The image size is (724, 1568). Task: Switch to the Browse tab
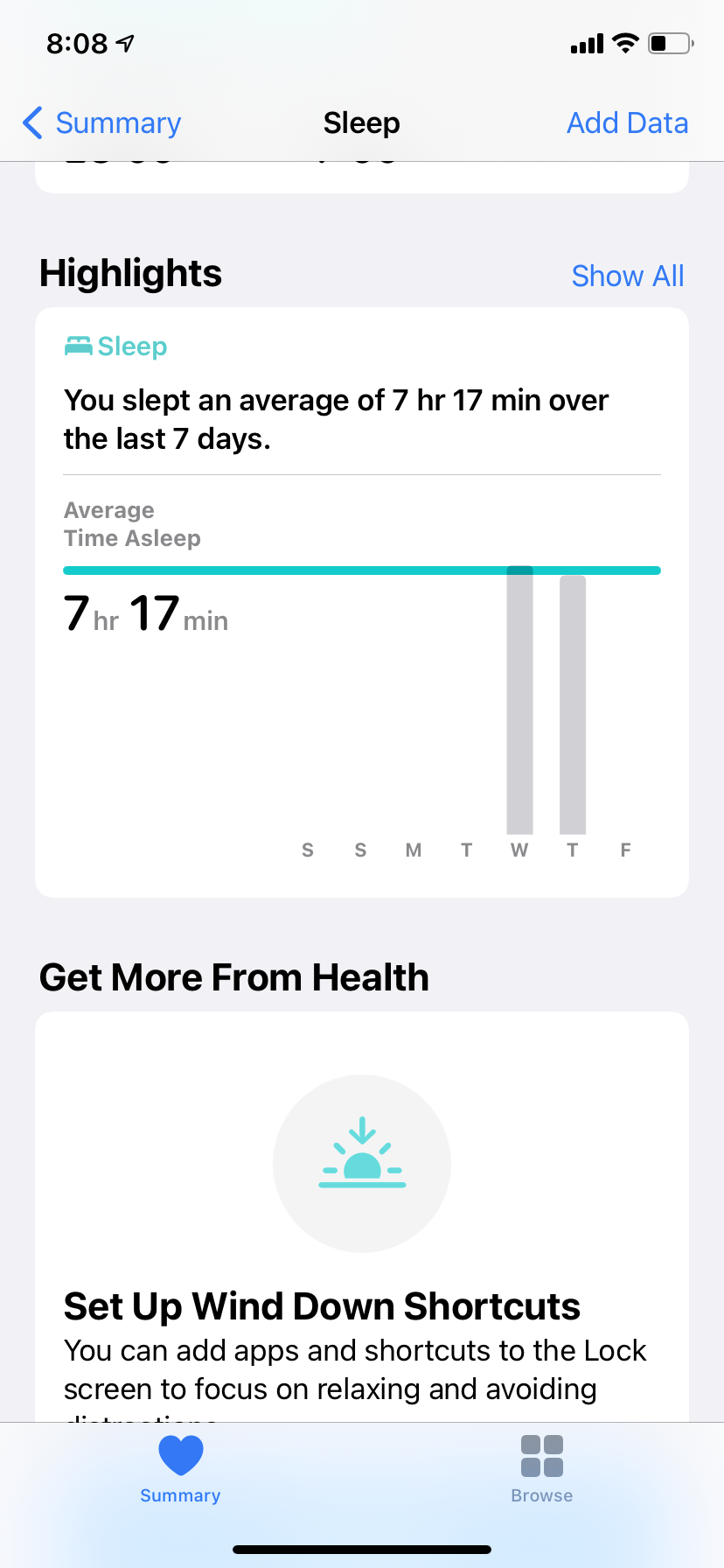coord(541,1470)
